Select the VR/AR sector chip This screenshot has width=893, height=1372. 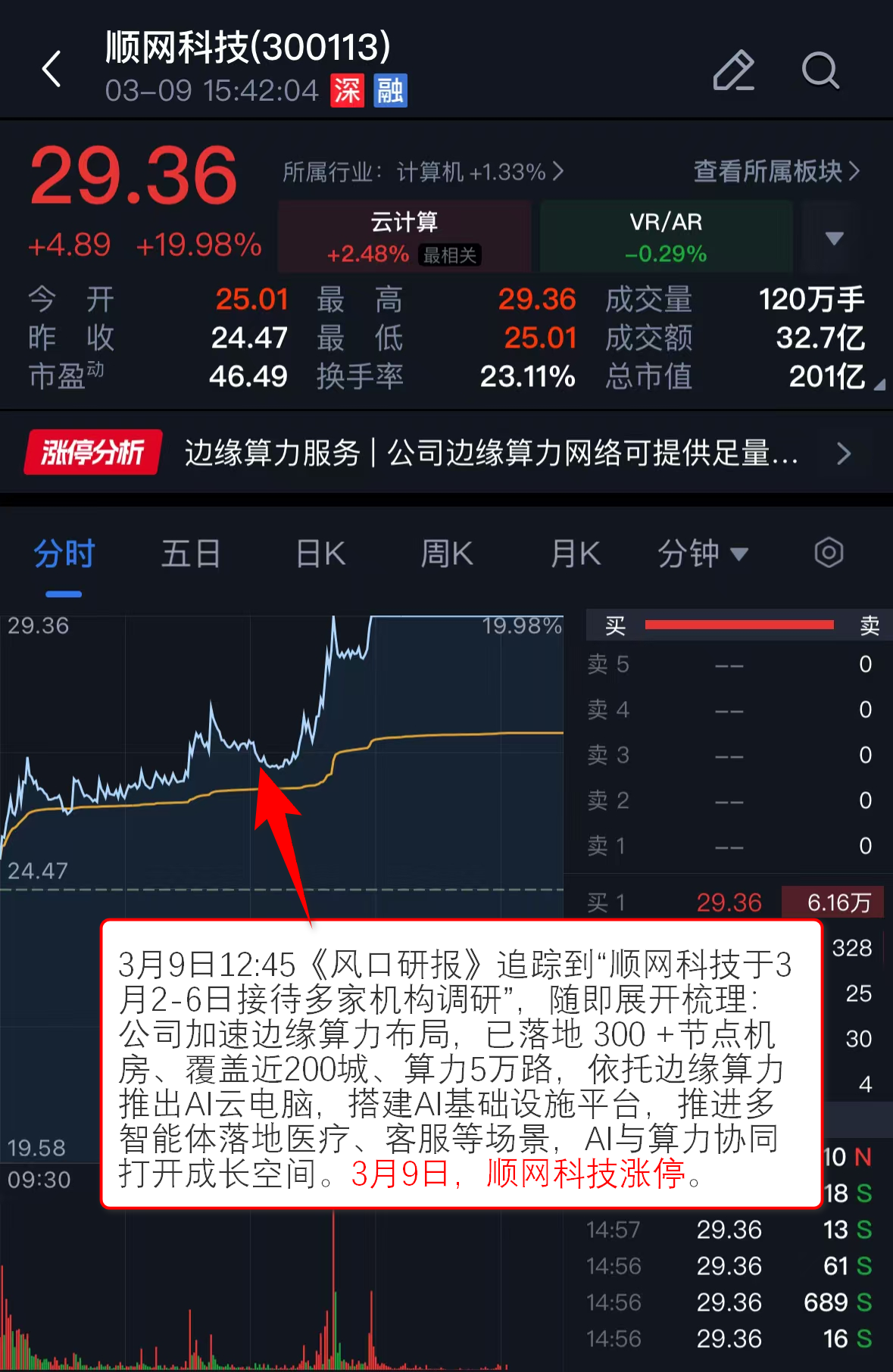(x=666, y=236)
